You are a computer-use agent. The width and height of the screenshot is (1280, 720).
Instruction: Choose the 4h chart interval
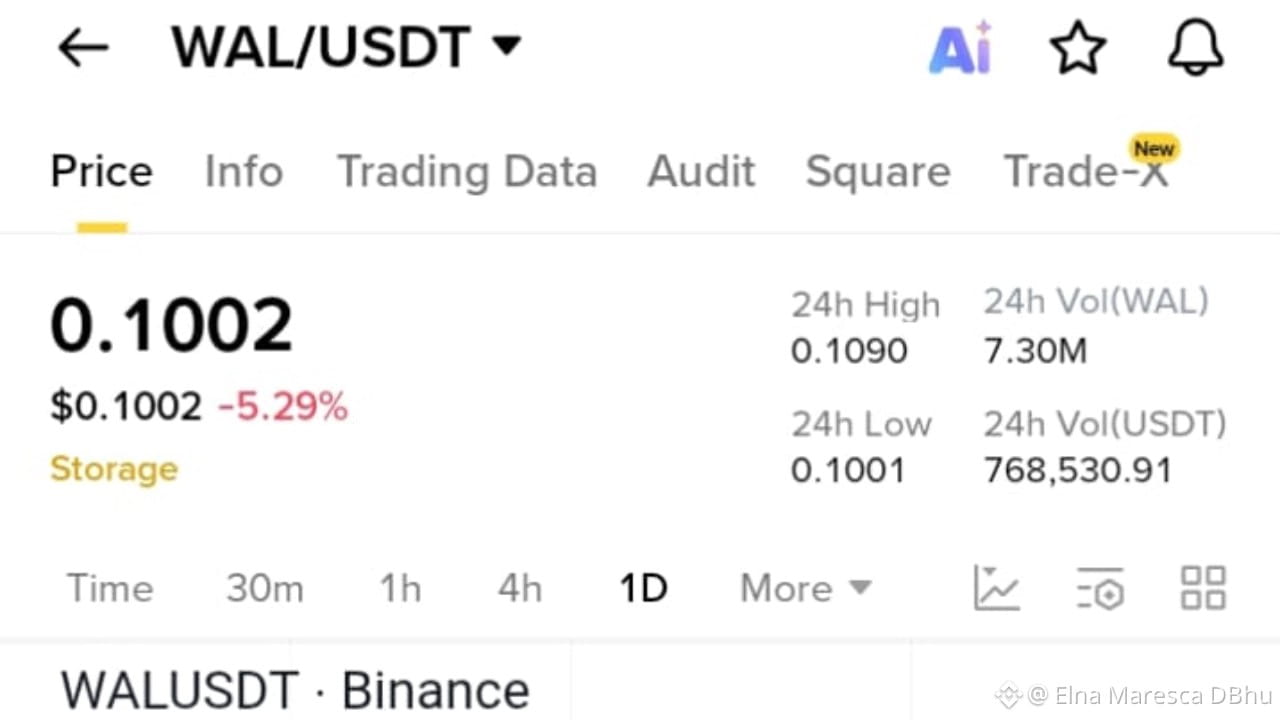[x=520, y=588]
